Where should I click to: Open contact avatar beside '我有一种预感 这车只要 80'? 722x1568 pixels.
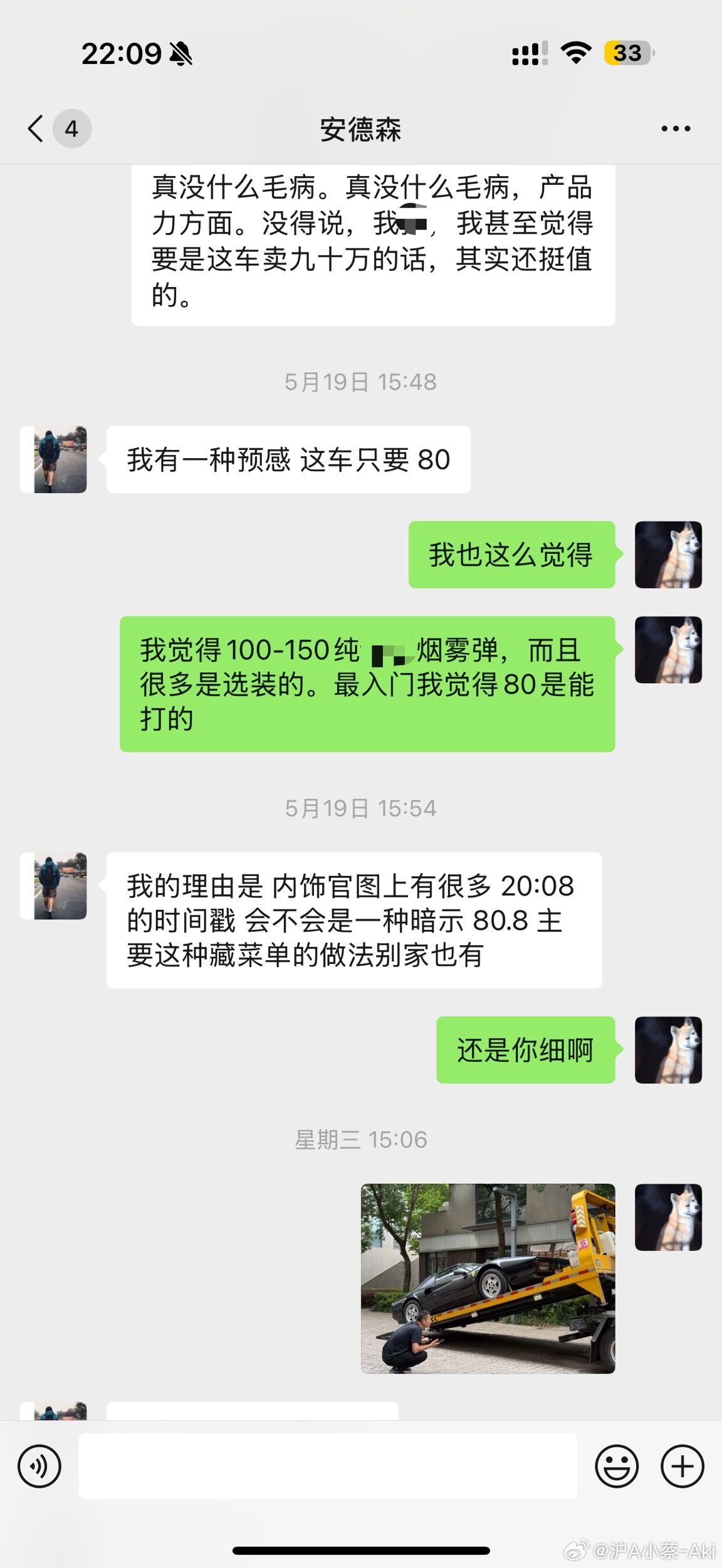click(54, 459)
